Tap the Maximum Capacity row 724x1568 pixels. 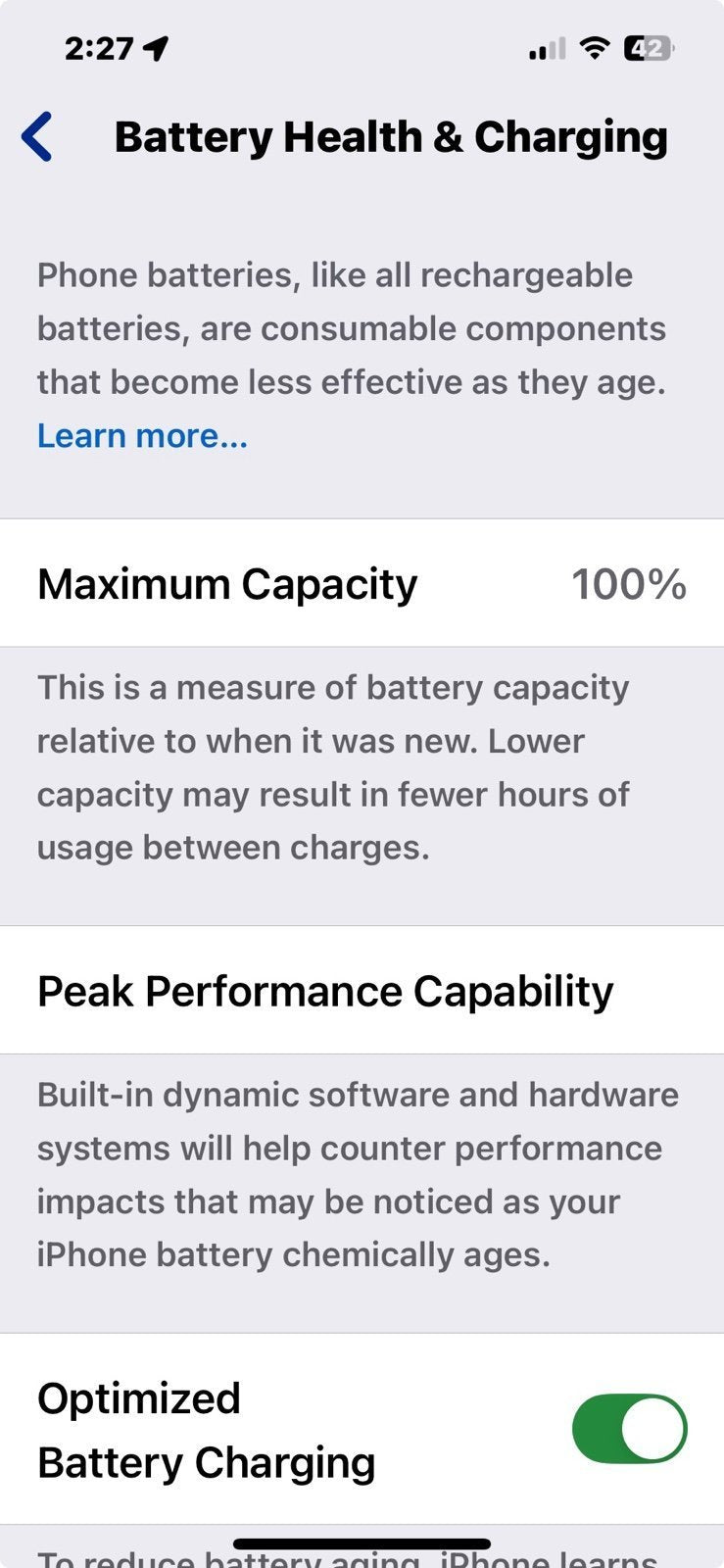(229, 582)
